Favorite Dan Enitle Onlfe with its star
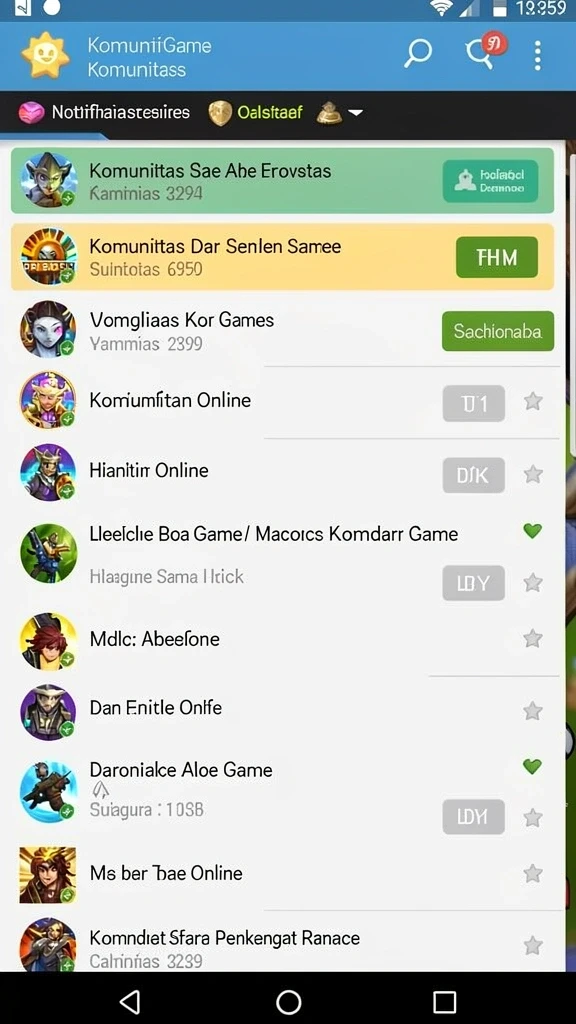This screenshot has height=1024, width=576. 533,710
